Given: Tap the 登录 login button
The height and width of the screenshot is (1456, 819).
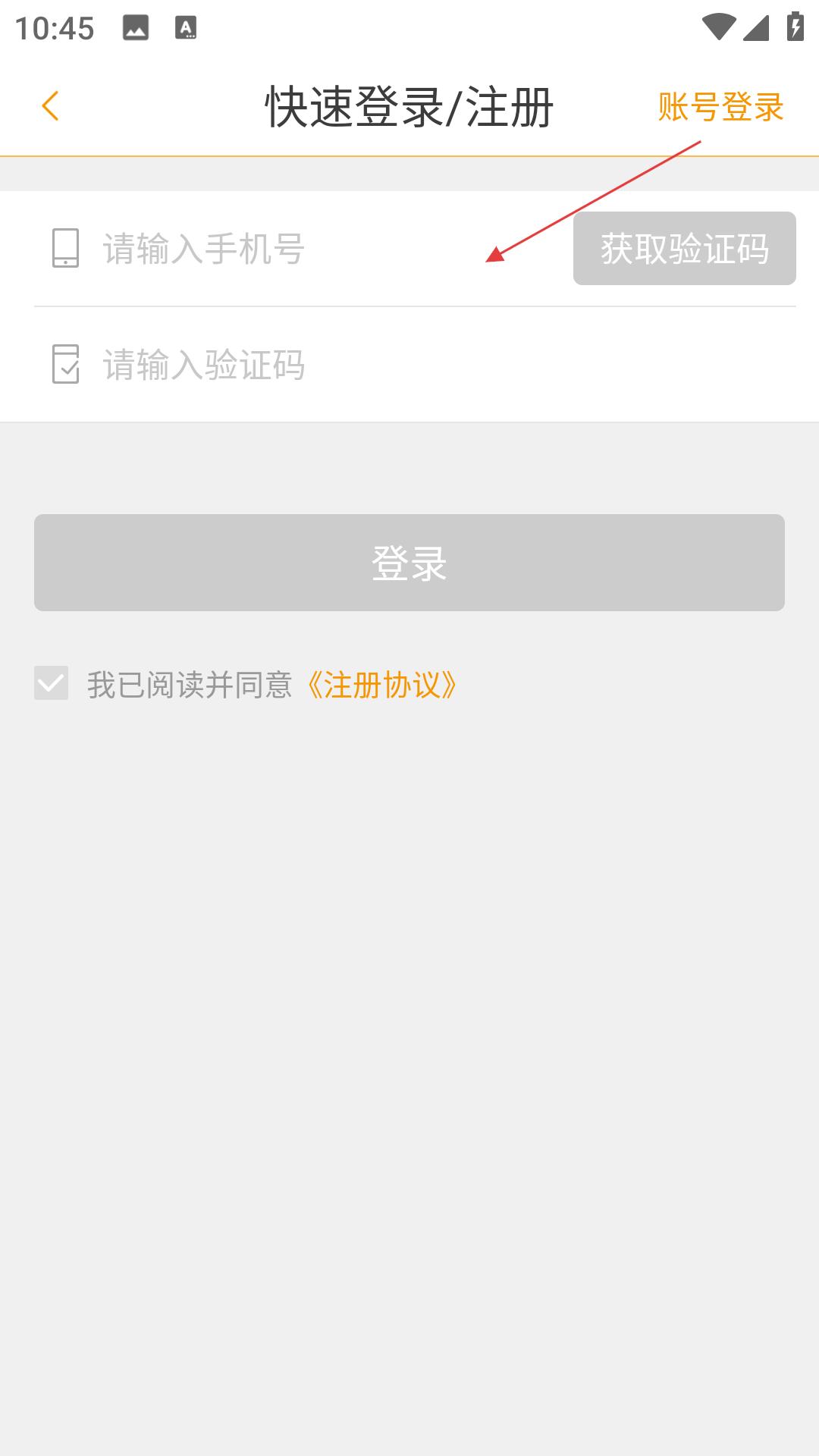Looking at the screenshot, I should point(409,563).
